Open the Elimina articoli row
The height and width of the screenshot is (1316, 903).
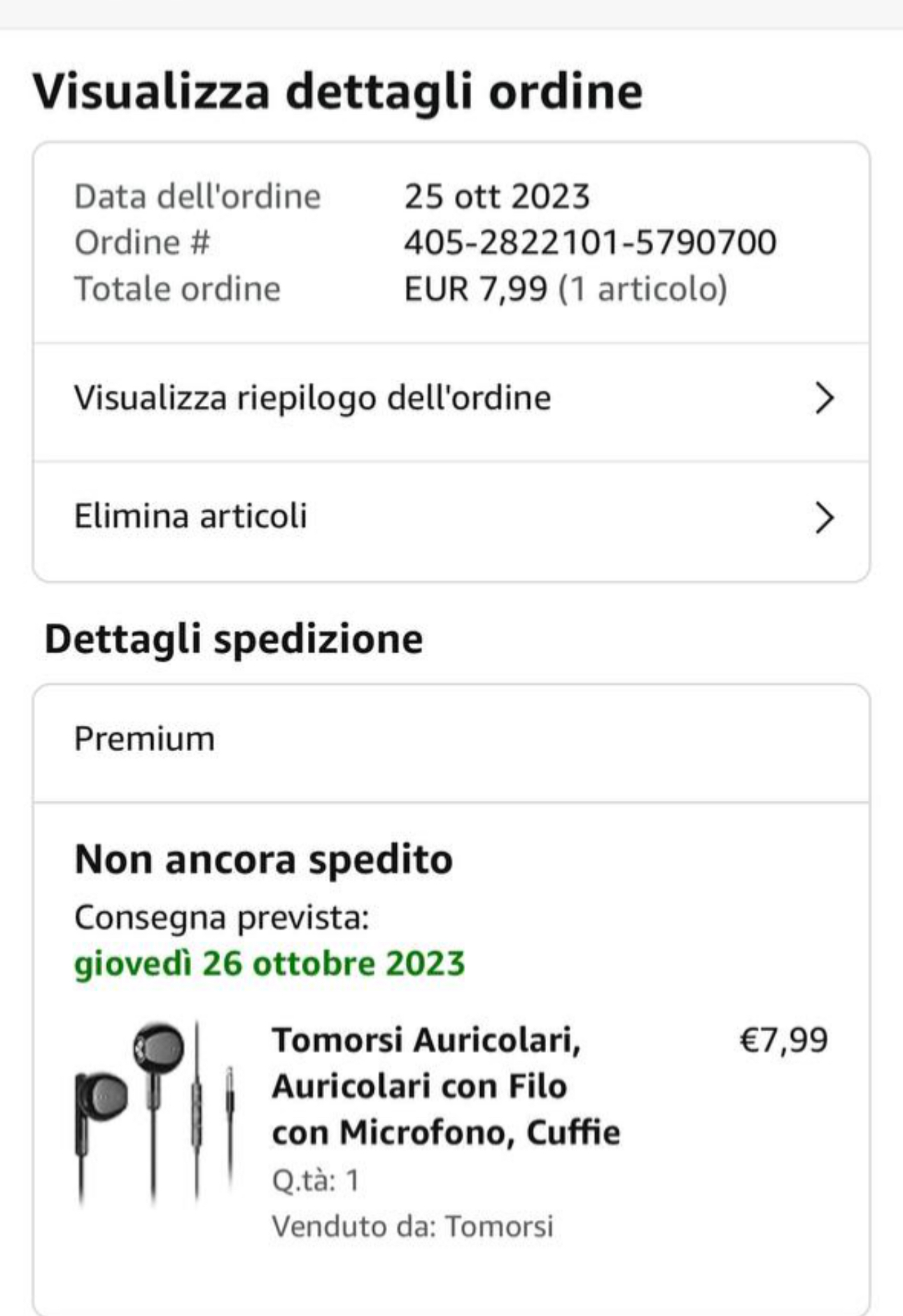tap(451, 517)
